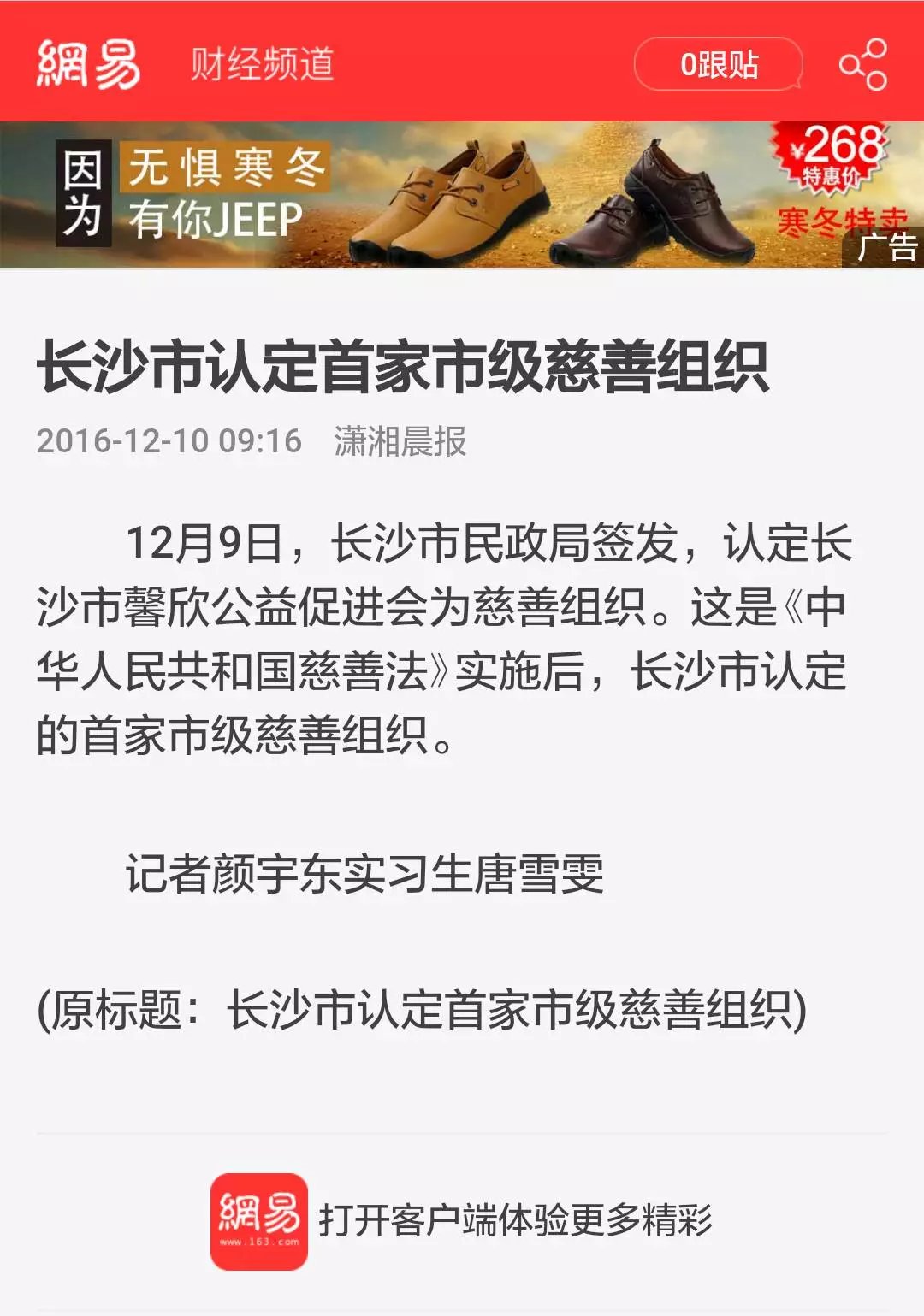This screenshot has height=1316, width=924.
Task: Go to 网易 home via logo
Action: tap(88, 64)
